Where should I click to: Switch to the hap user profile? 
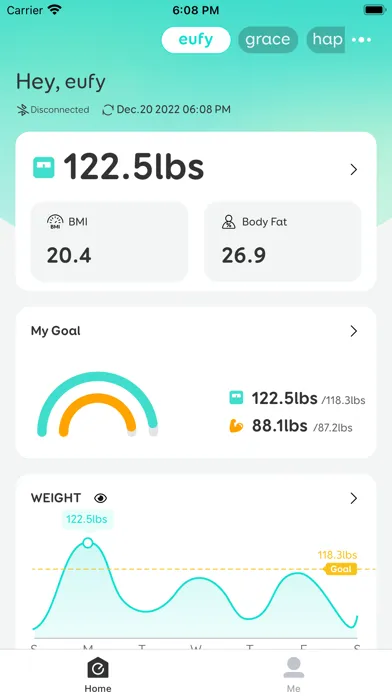coord(326,40)
